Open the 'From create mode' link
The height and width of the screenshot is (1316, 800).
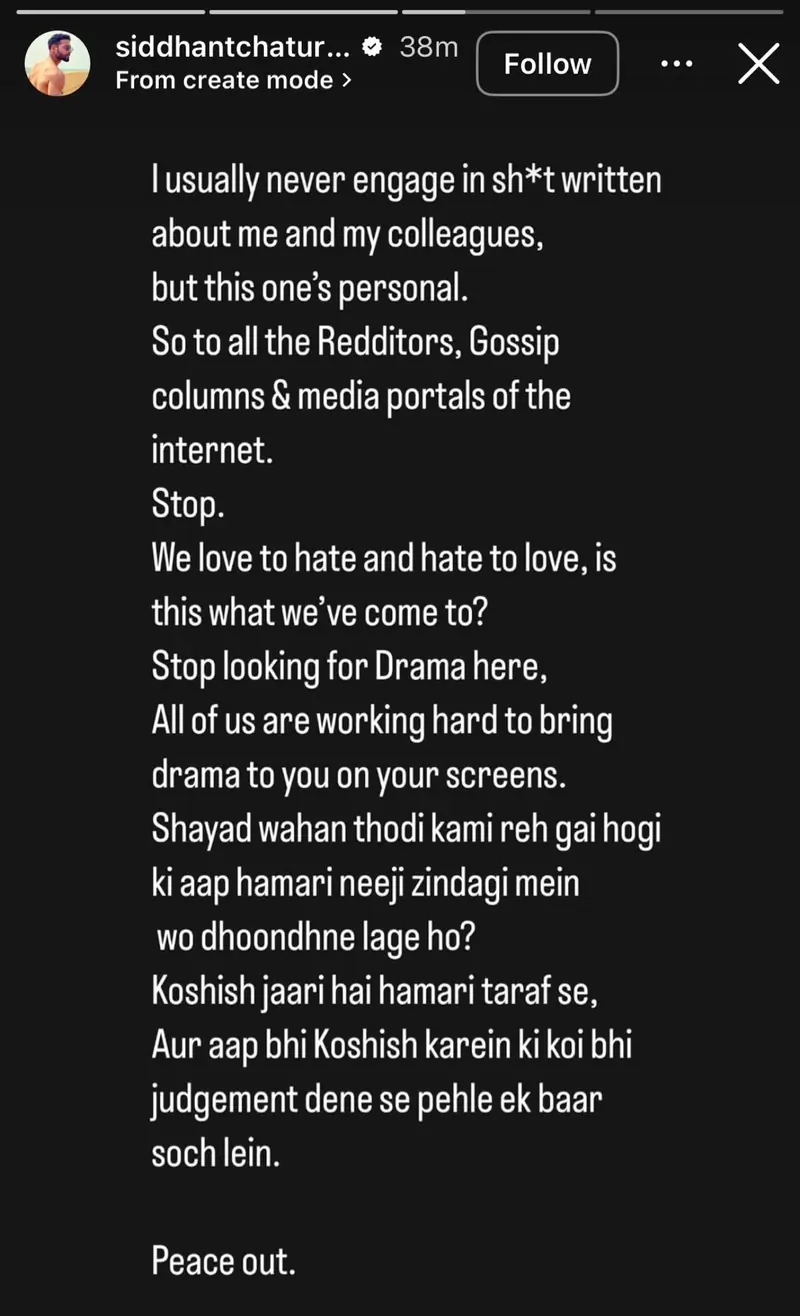(x=233, y=81)
